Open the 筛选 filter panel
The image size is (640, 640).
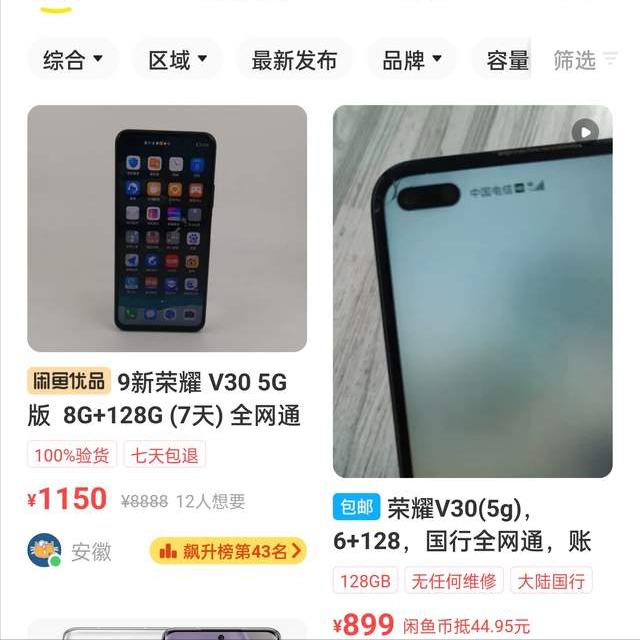pyautogui.click(x=586, y=60)
